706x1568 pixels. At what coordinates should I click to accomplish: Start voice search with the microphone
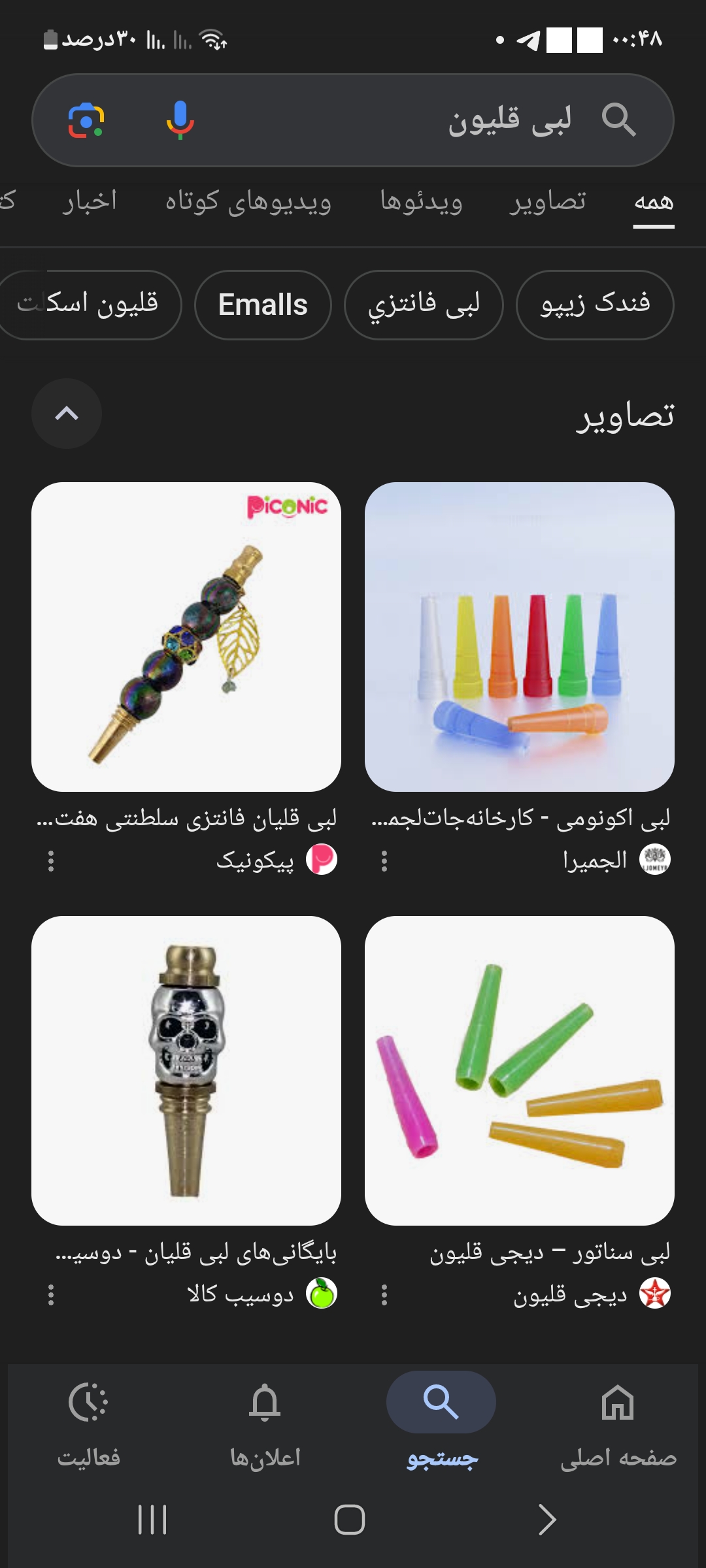180,120
